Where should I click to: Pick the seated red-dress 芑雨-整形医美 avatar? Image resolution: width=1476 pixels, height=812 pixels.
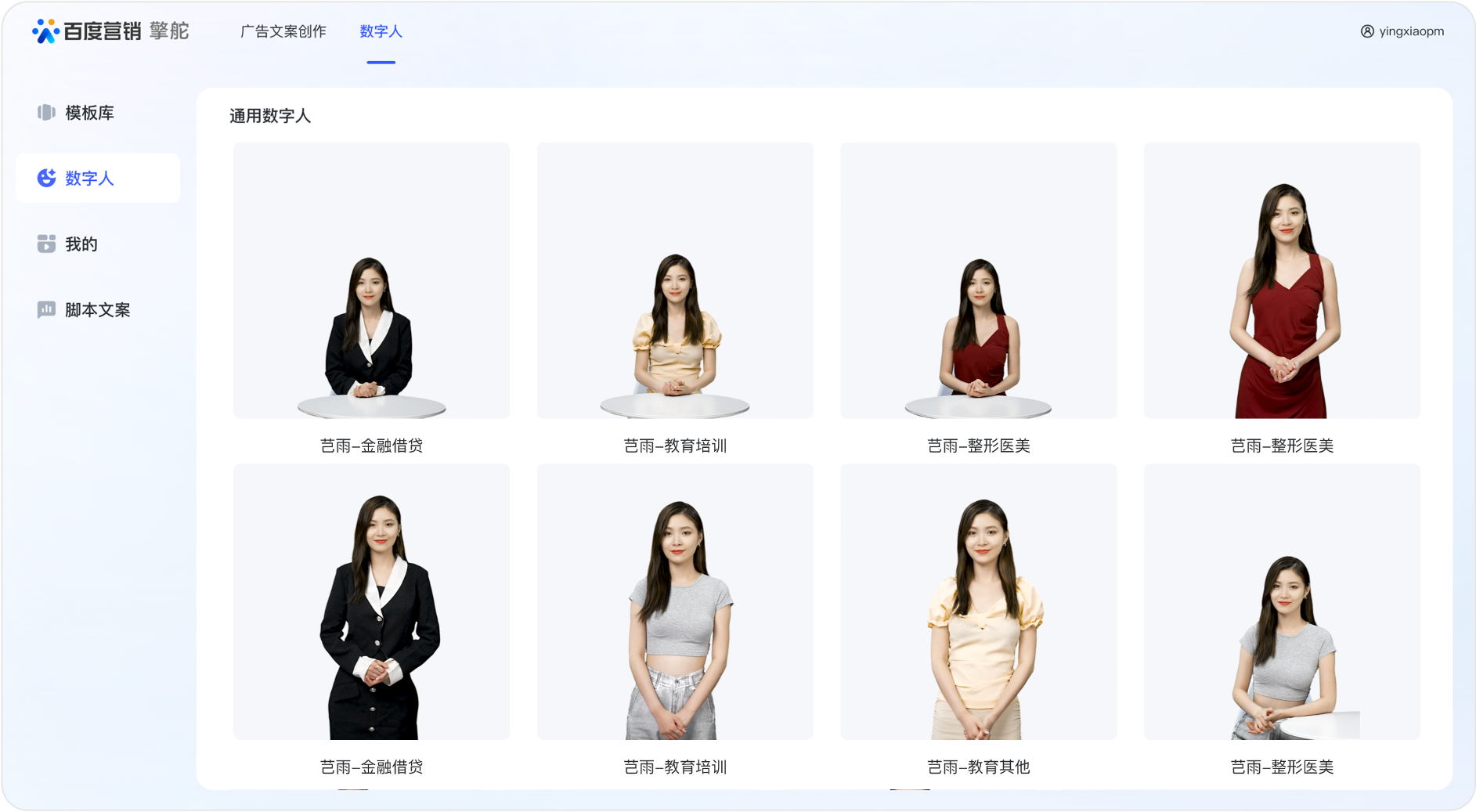tap(978, 280)
